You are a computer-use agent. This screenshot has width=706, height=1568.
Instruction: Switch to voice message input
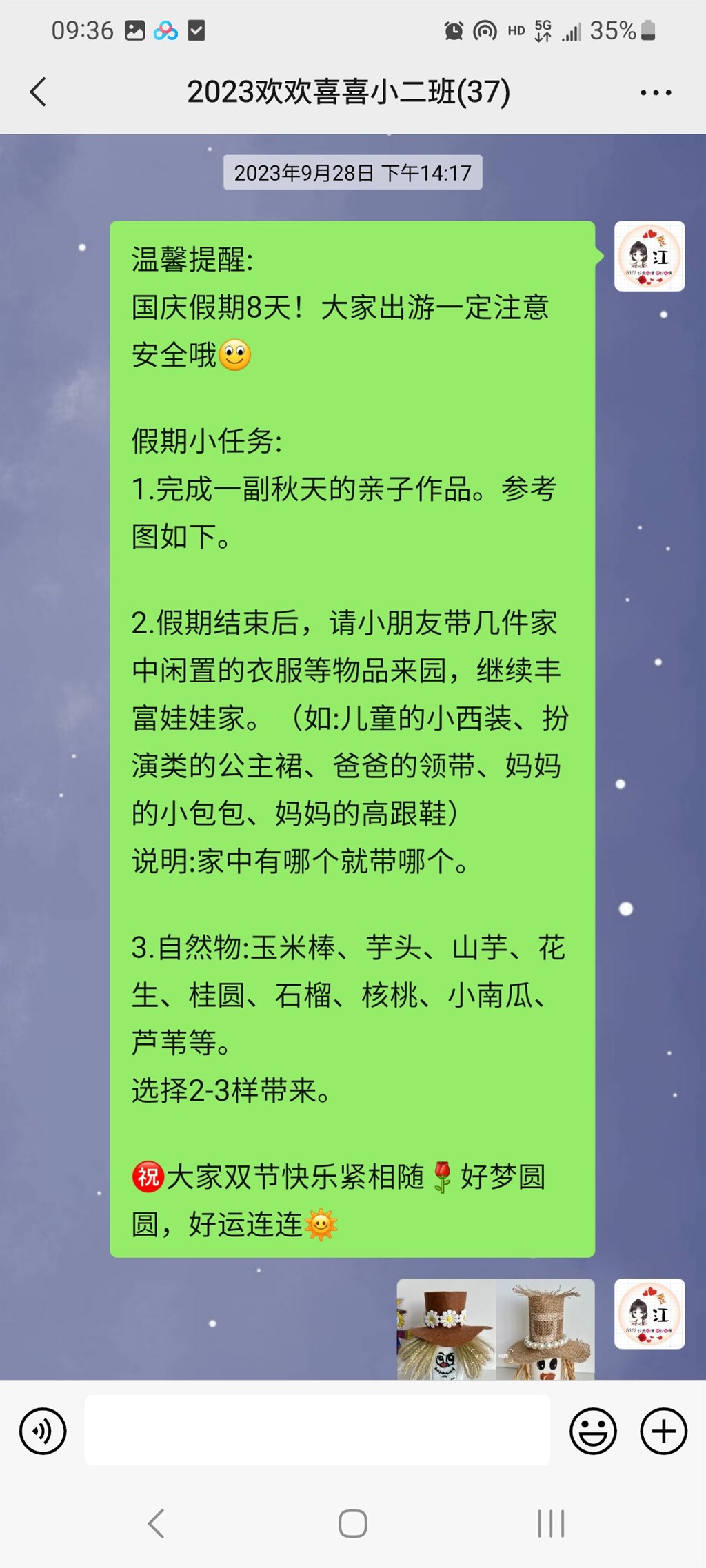(x=43, y=1432)
